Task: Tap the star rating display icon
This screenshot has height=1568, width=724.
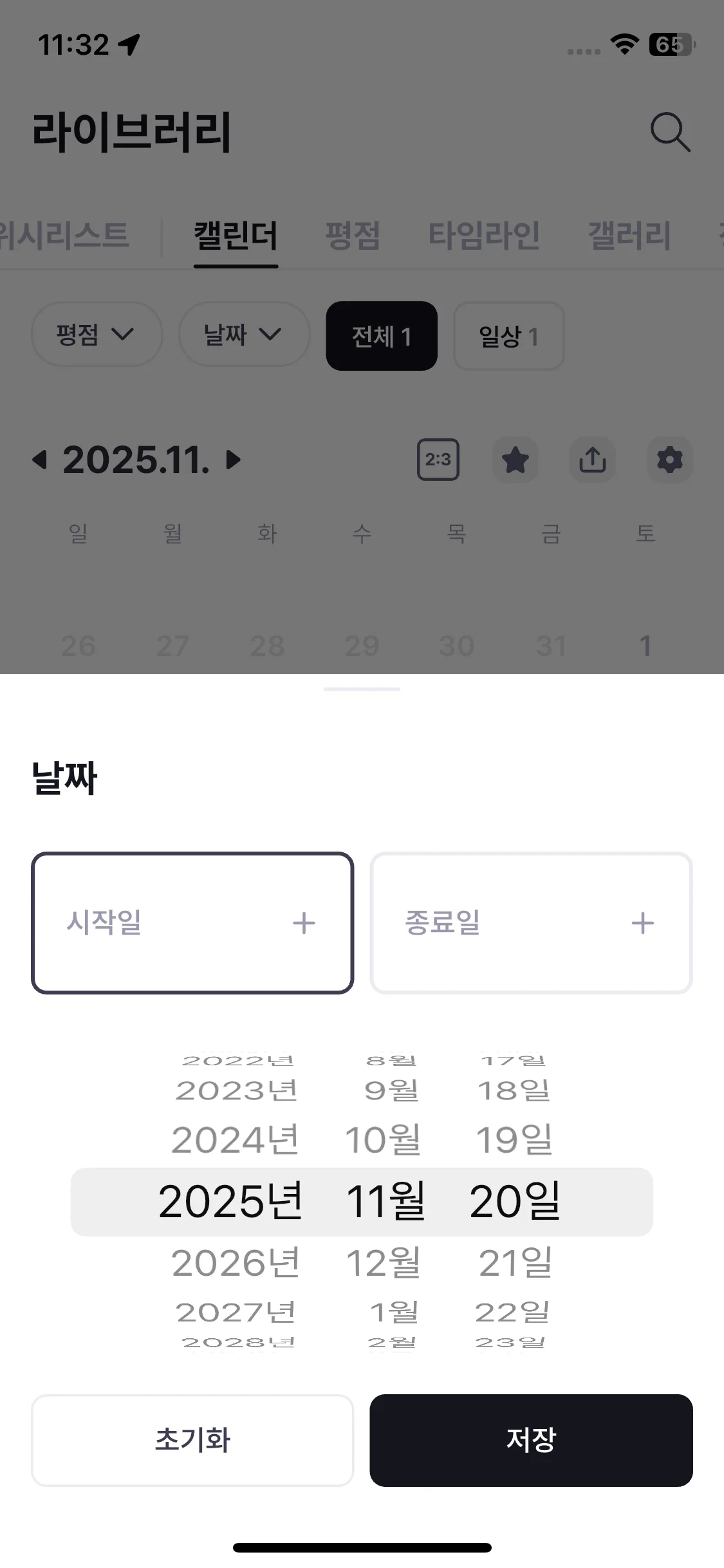Action: (x=515, y=460)
